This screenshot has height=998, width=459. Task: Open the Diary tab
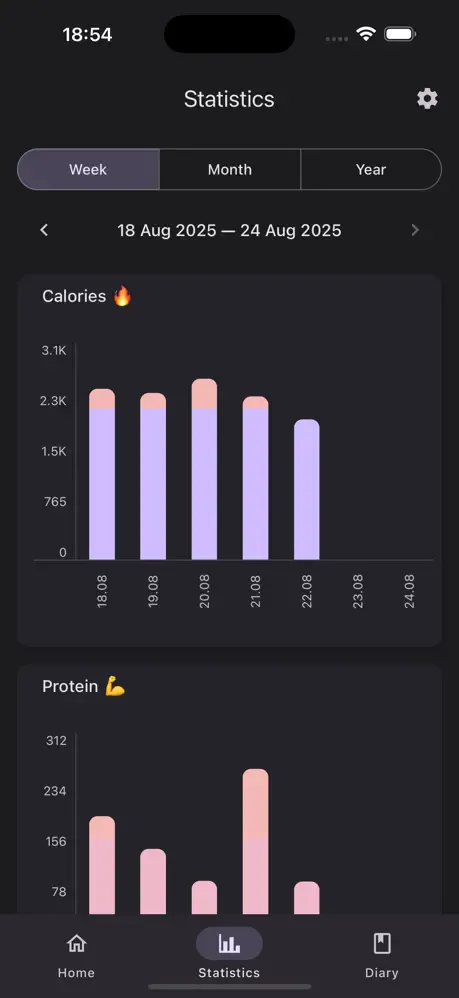coord(382,955)
